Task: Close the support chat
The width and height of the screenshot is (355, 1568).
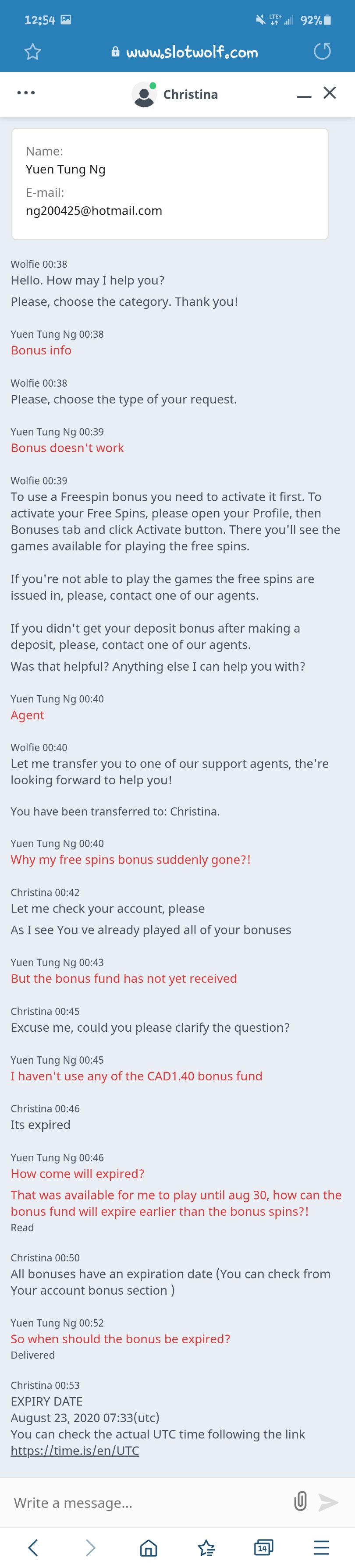Action: tap(330, 92)
